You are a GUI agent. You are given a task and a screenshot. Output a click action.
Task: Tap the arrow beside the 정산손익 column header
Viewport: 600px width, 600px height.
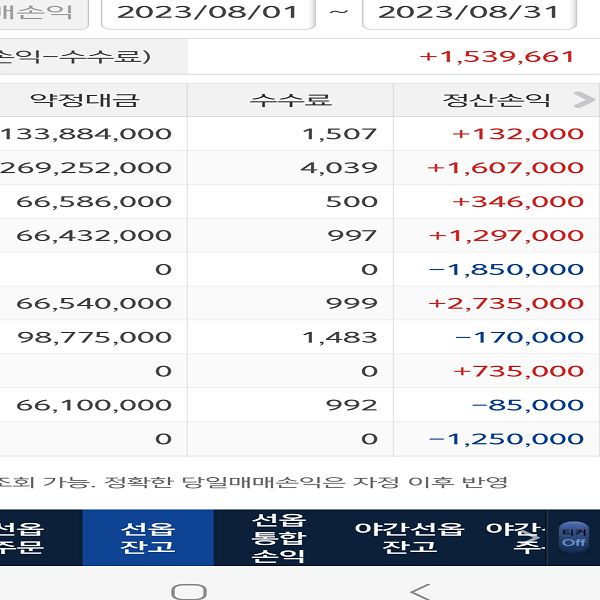(x=583, y=100)
